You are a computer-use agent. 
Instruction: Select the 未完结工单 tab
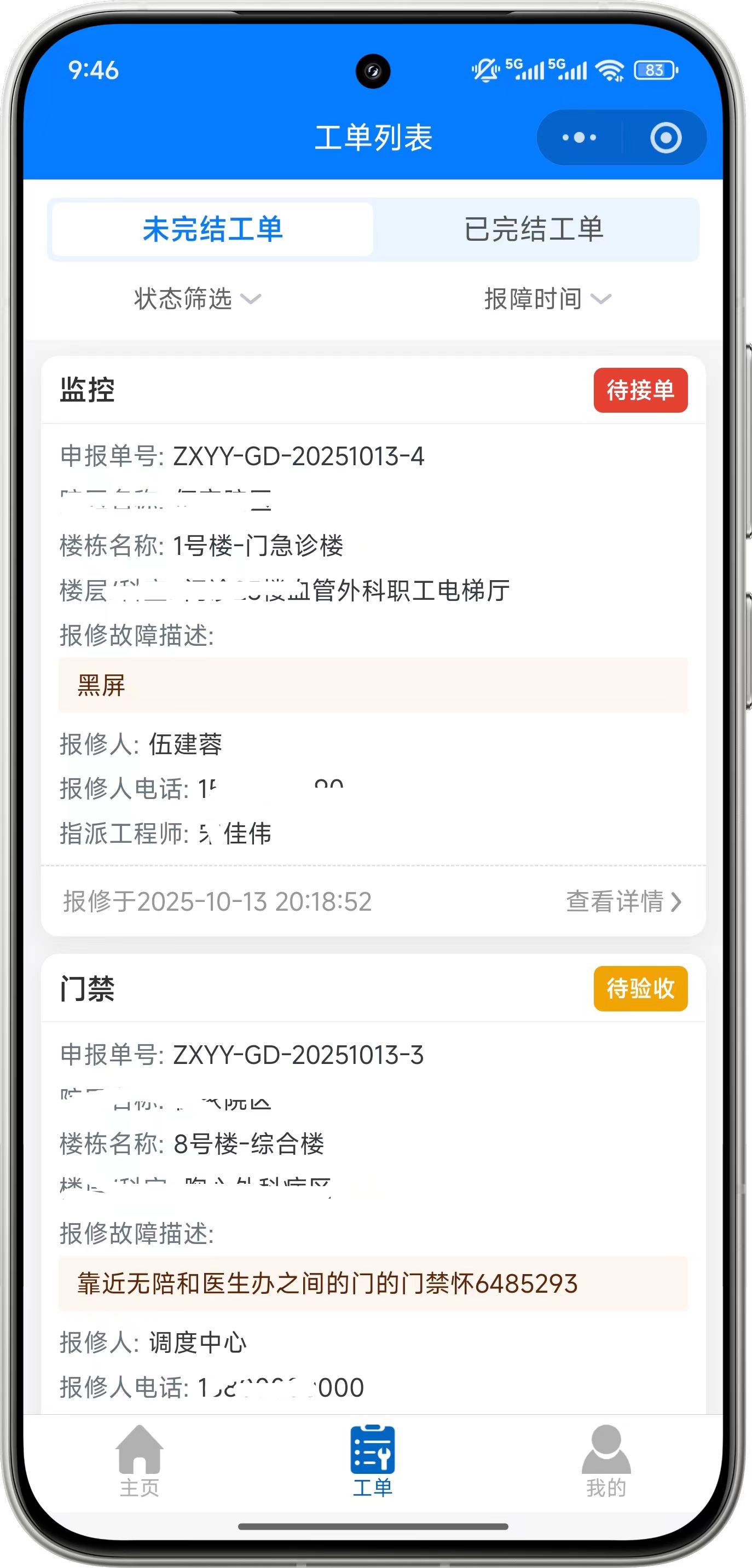point(212,229)
